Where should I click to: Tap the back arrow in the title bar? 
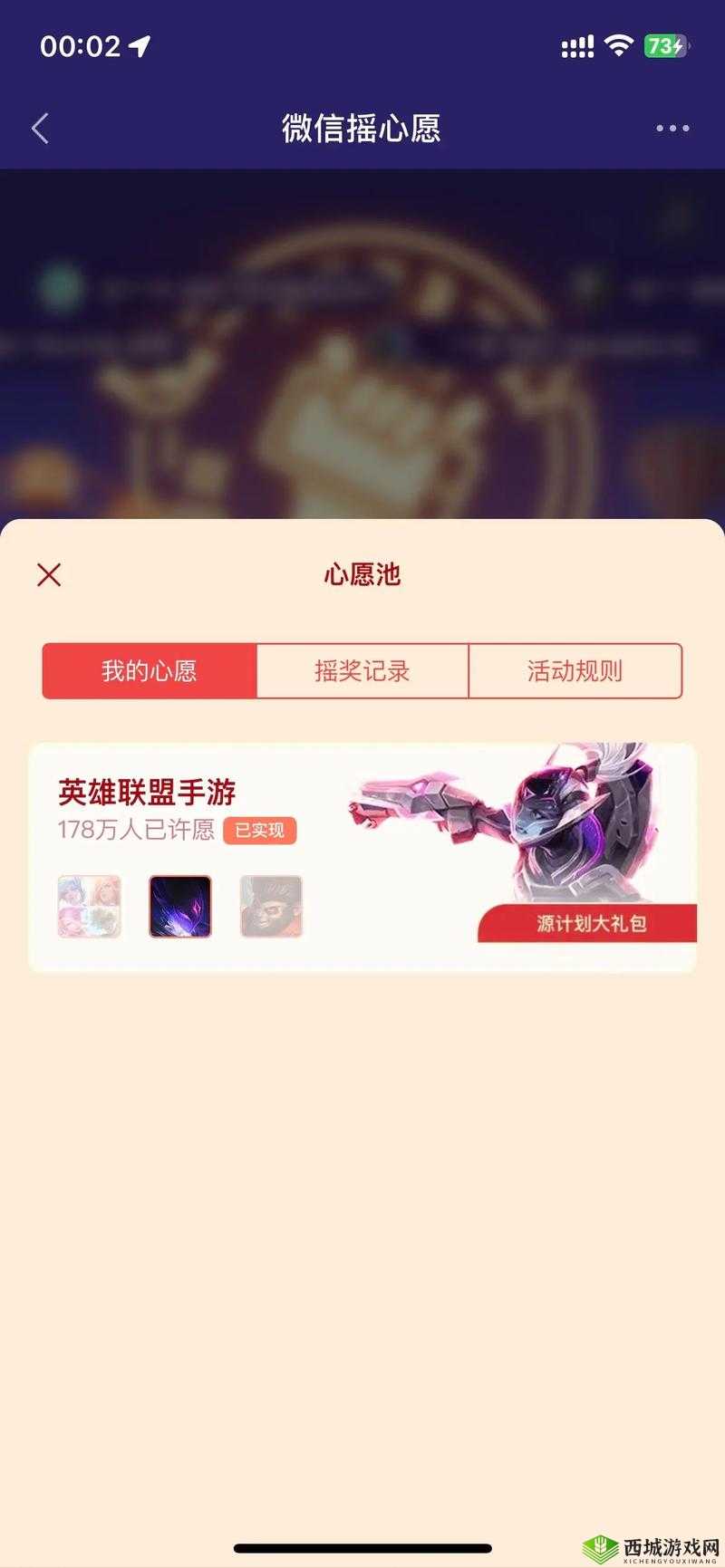click(39, 129)
